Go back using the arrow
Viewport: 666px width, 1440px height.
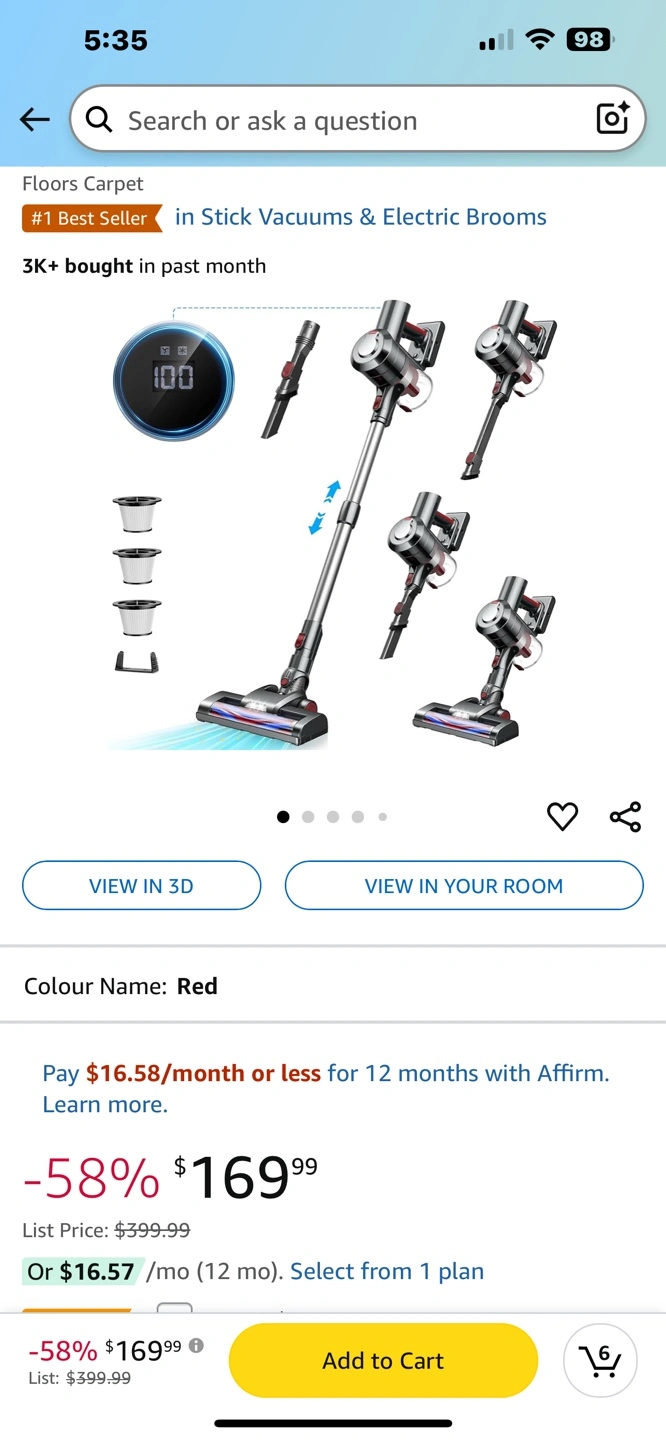(35, 120)
